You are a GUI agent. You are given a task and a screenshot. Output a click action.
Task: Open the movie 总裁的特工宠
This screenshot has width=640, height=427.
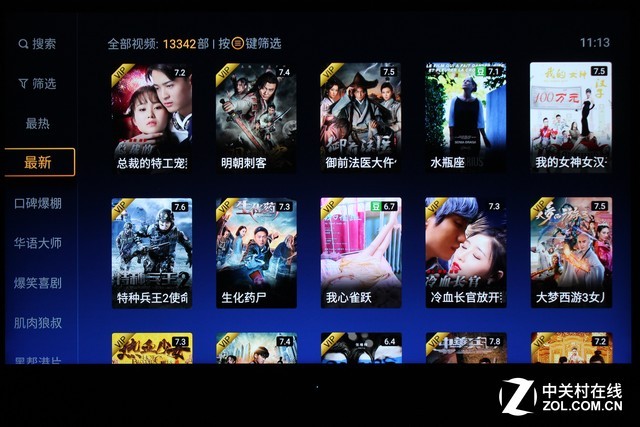152,118
